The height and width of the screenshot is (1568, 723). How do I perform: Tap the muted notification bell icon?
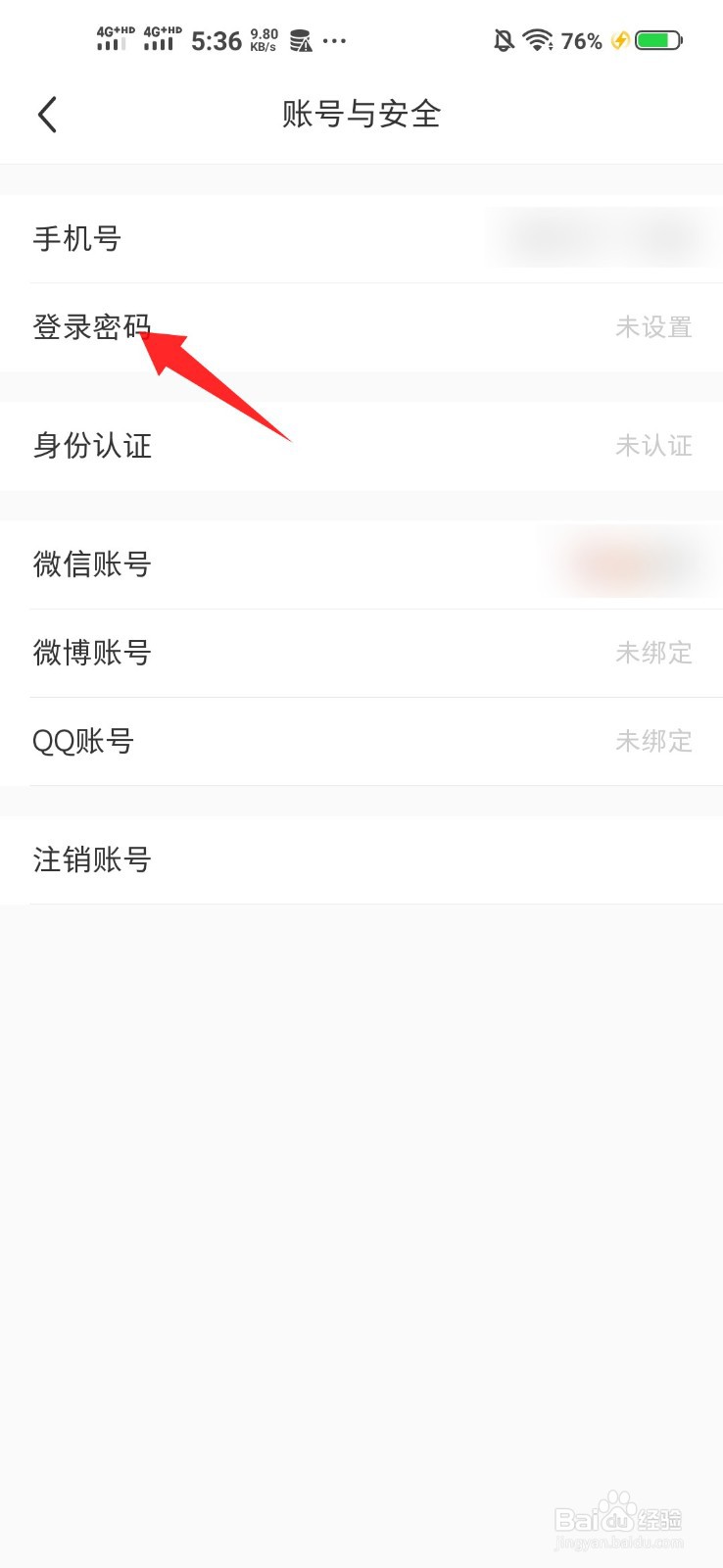[x=502, y=40]
